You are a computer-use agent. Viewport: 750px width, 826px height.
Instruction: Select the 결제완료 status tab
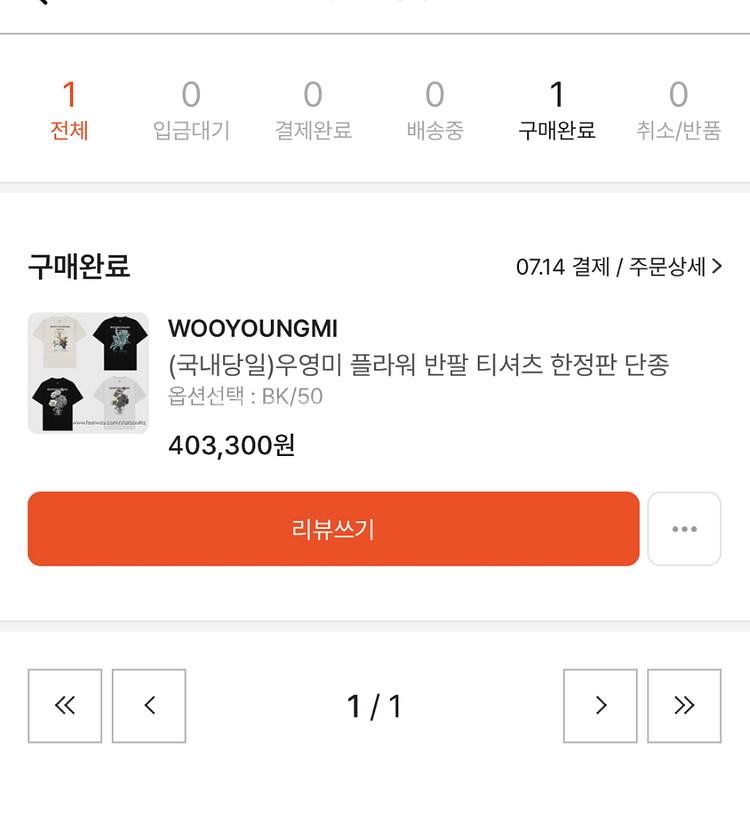313,110
